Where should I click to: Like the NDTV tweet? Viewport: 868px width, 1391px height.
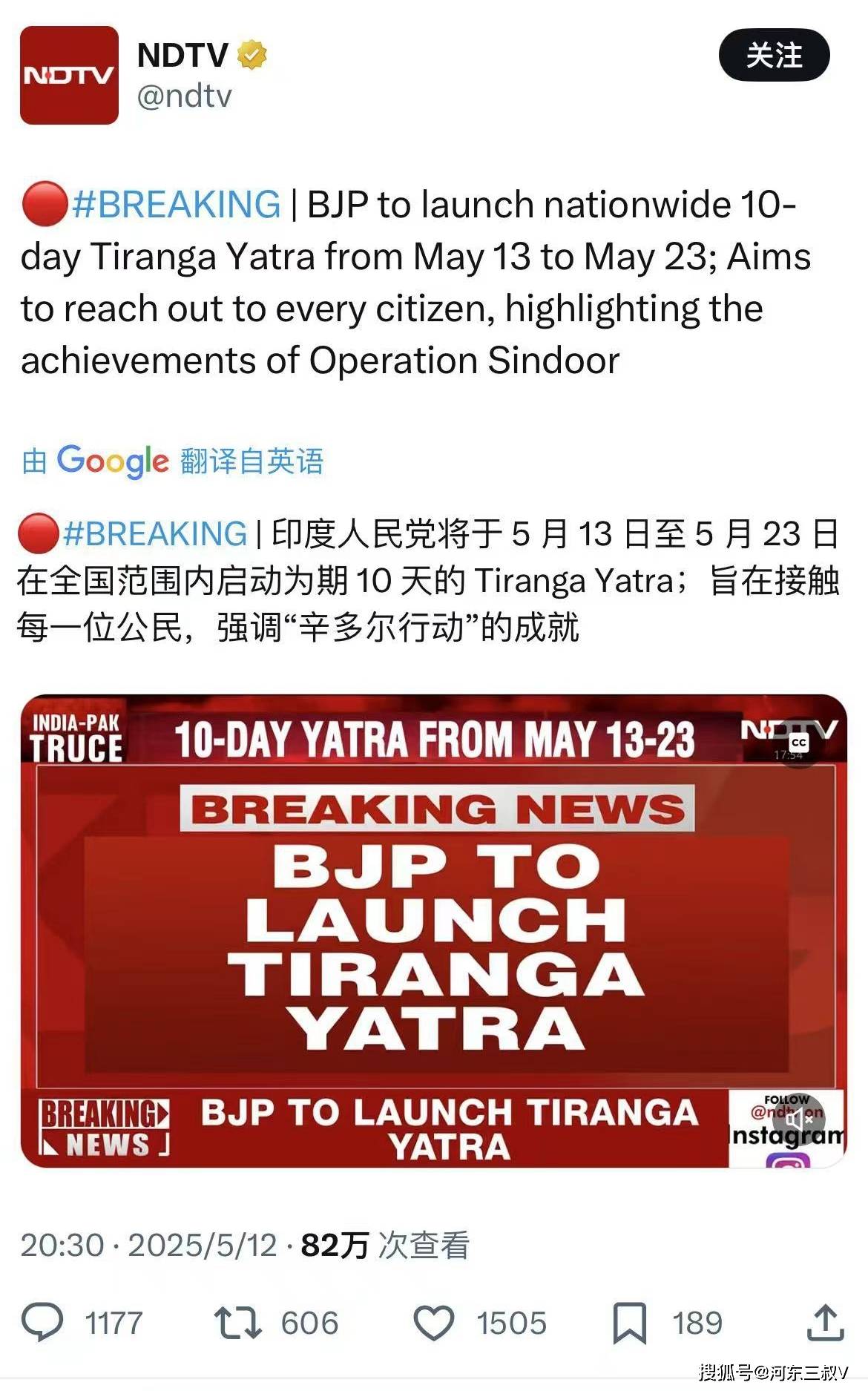pos(433,1323)
